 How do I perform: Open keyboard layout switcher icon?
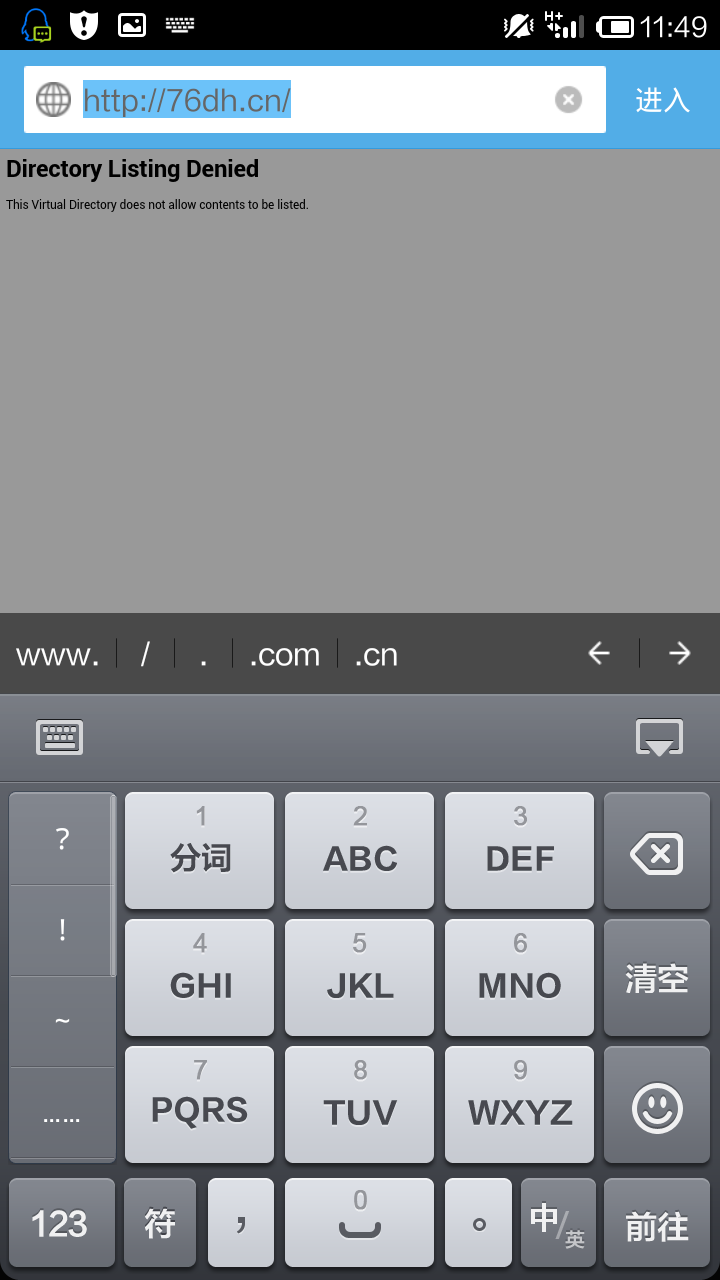[x=60, y=738]
